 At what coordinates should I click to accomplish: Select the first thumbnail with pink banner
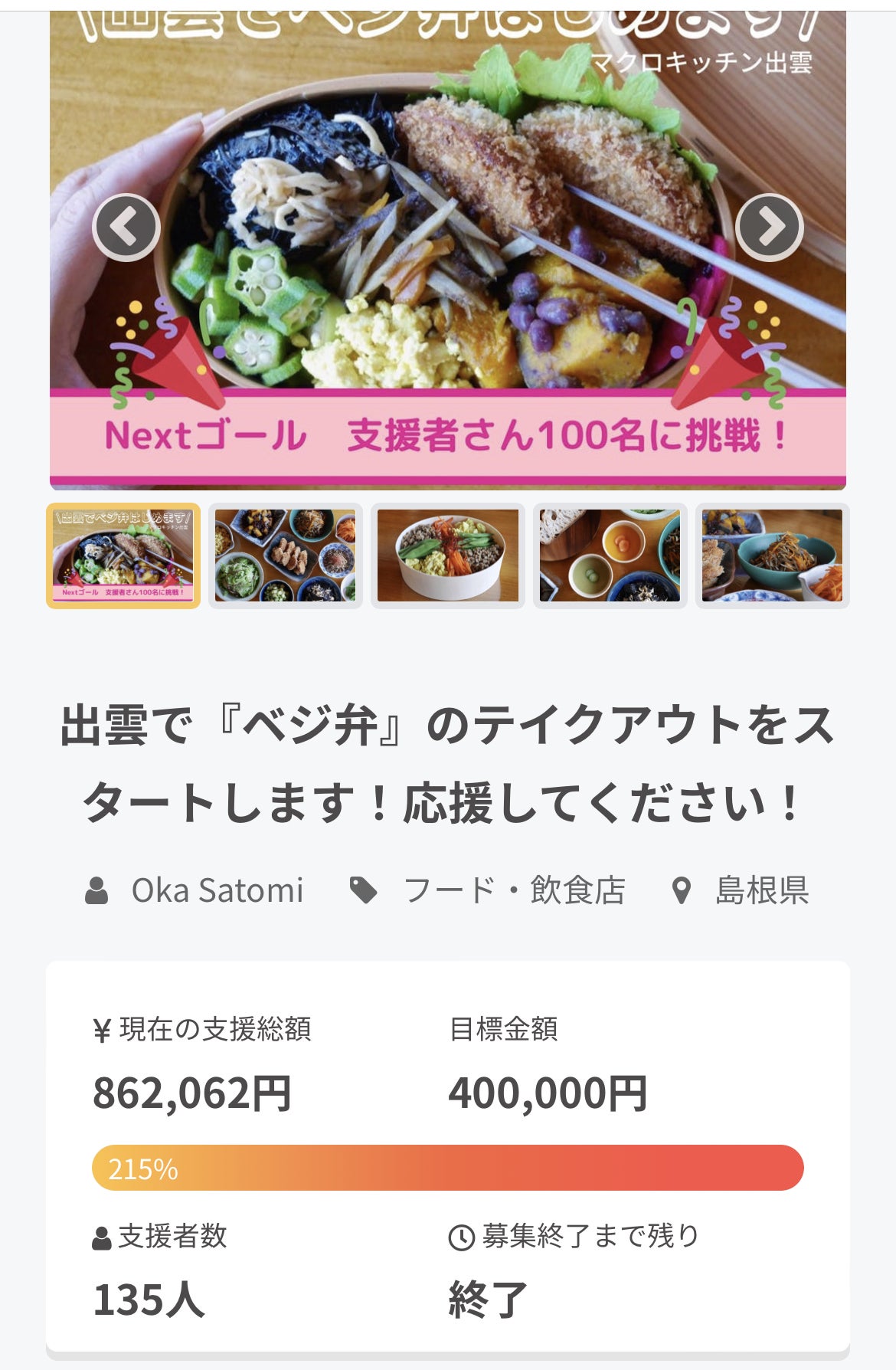tap(123, 556)
